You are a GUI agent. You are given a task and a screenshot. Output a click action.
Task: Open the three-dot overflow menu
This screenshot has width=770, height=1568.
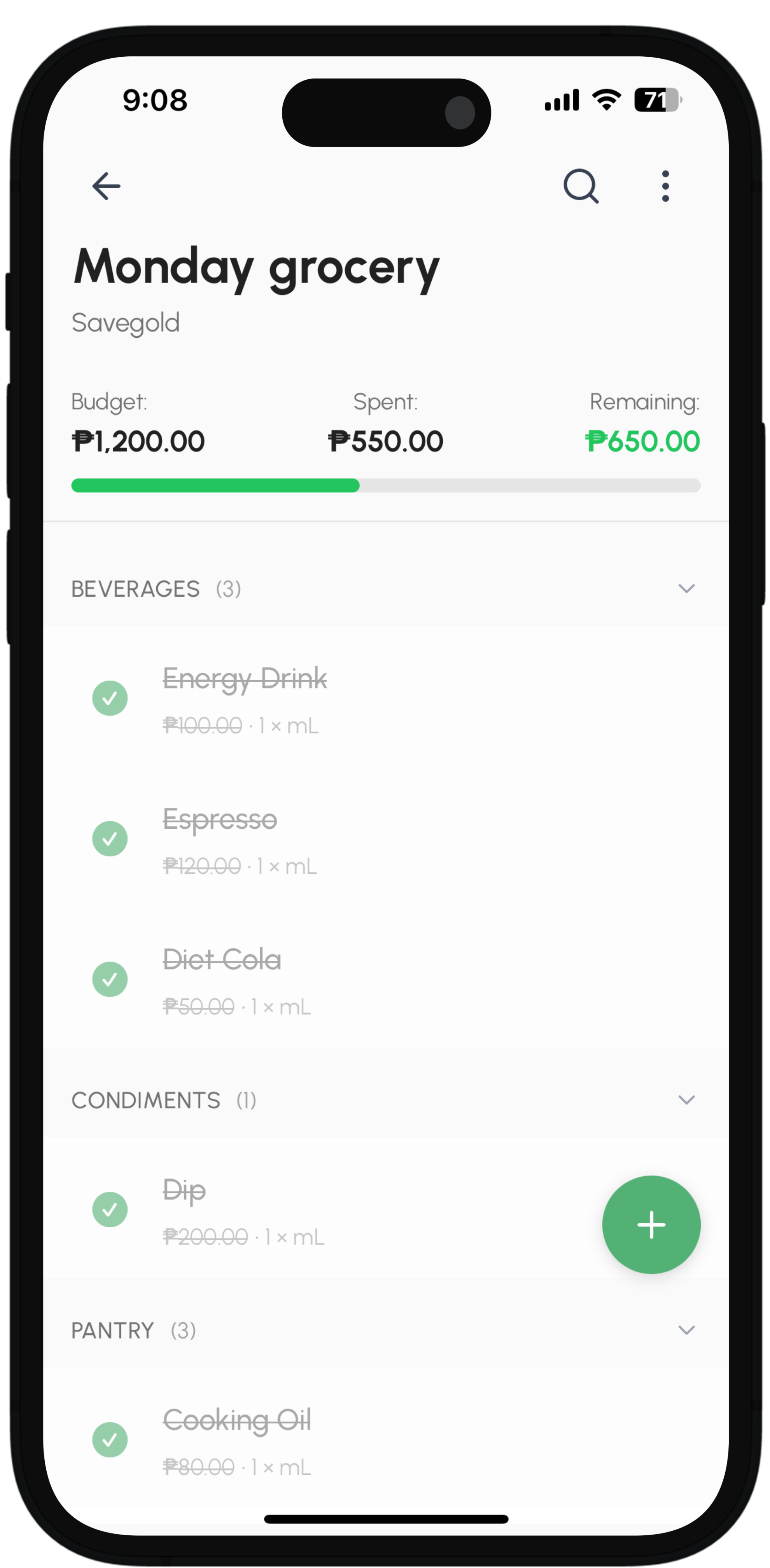665,186
